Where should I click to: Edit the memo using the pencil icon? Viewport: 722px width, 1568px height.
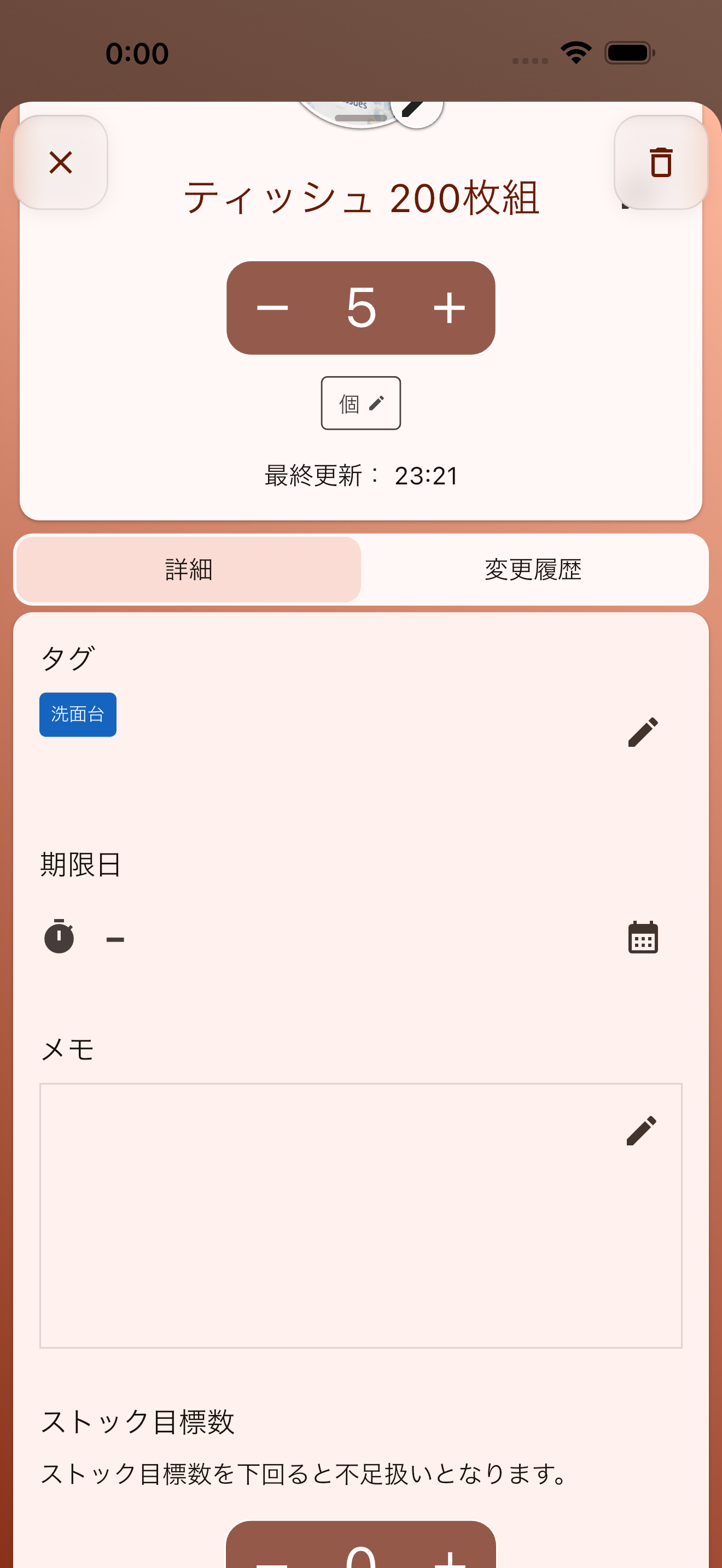pyautogui.click(x=641, y=1131)
